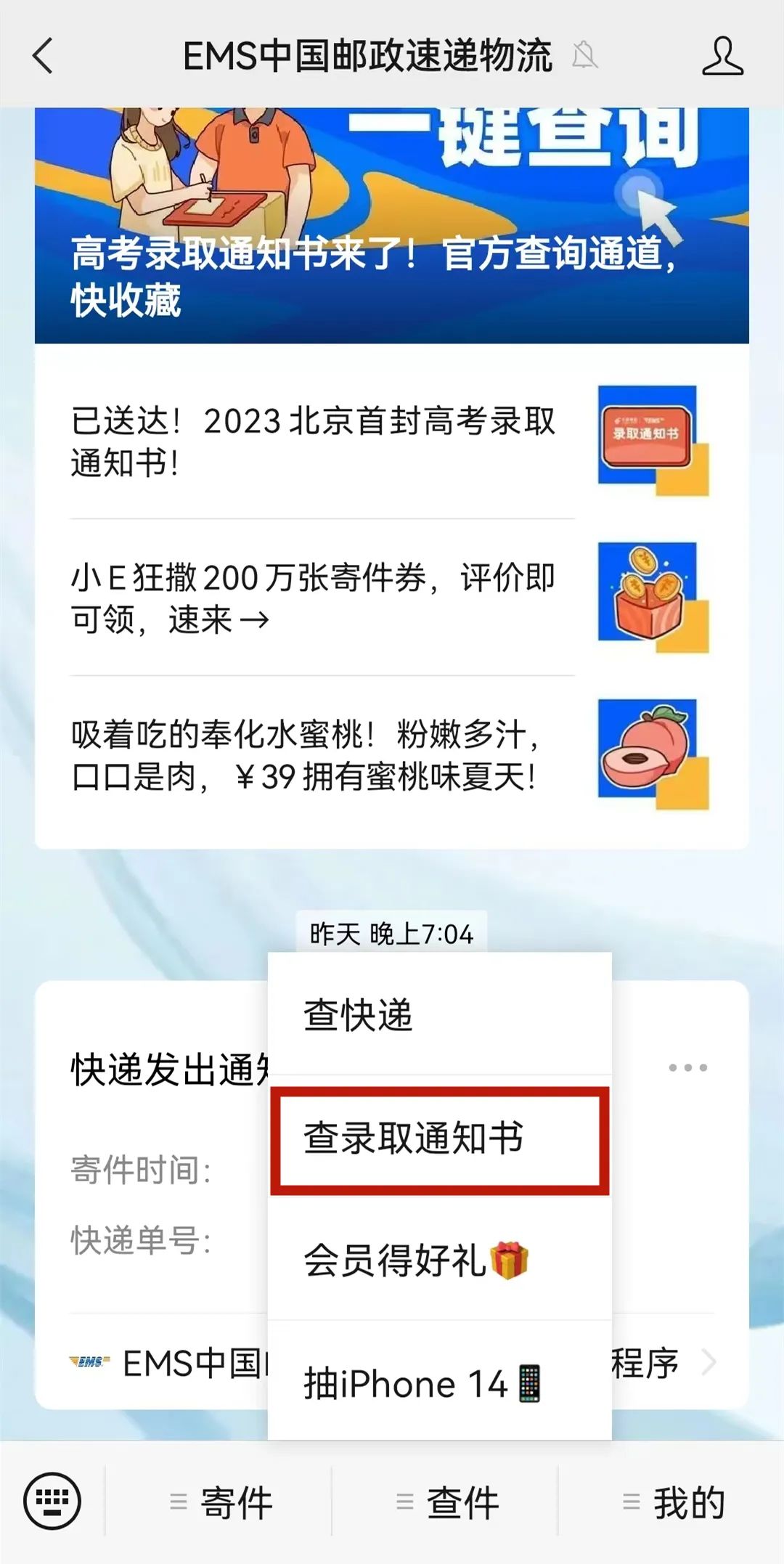Image resolution: width=784 pixels, height=1564 pixels.
Task: Open the 寄件 bottom menu
Action: pyautogui.click(x=221, y=1502)
